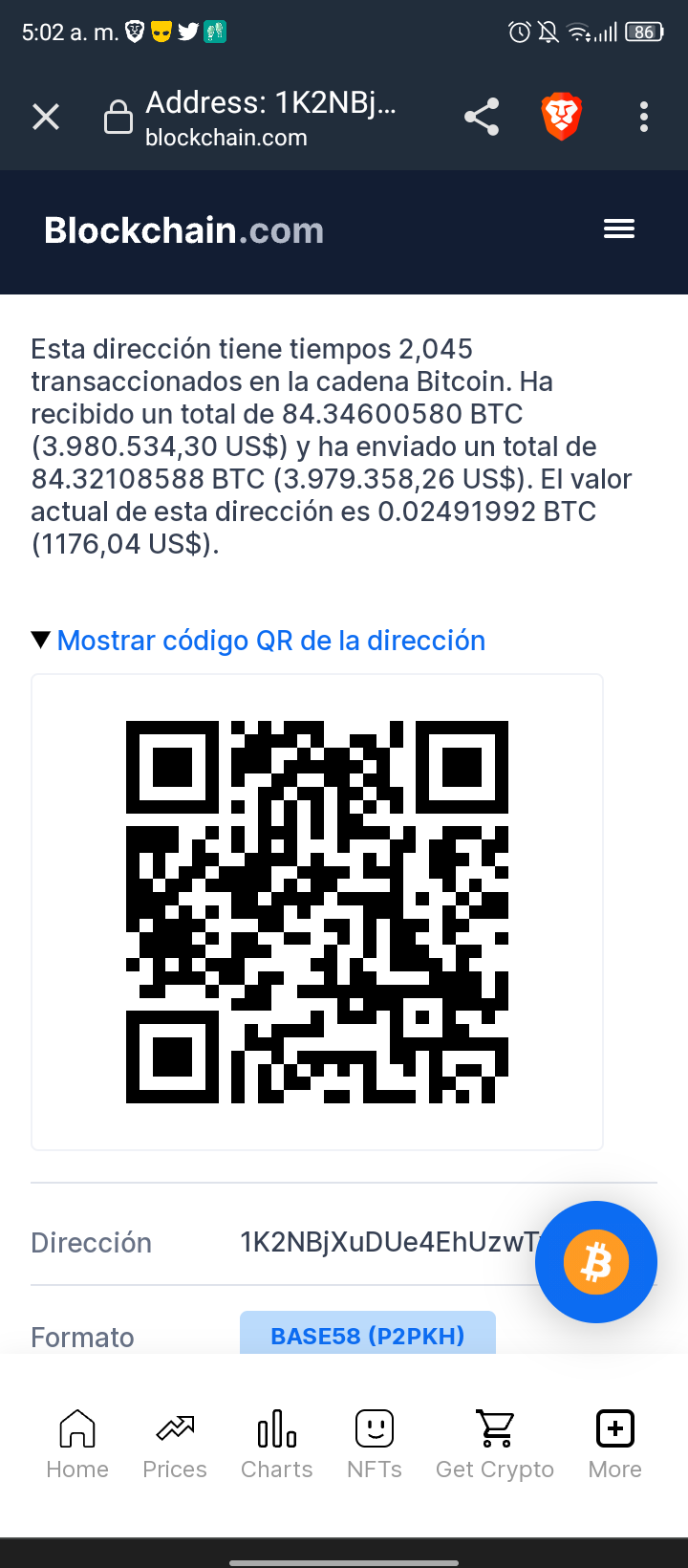Image resolution: width=688 pixels, height=1568 pixels.
Task: Open the Brave shield icon
Action: (562, 118)
